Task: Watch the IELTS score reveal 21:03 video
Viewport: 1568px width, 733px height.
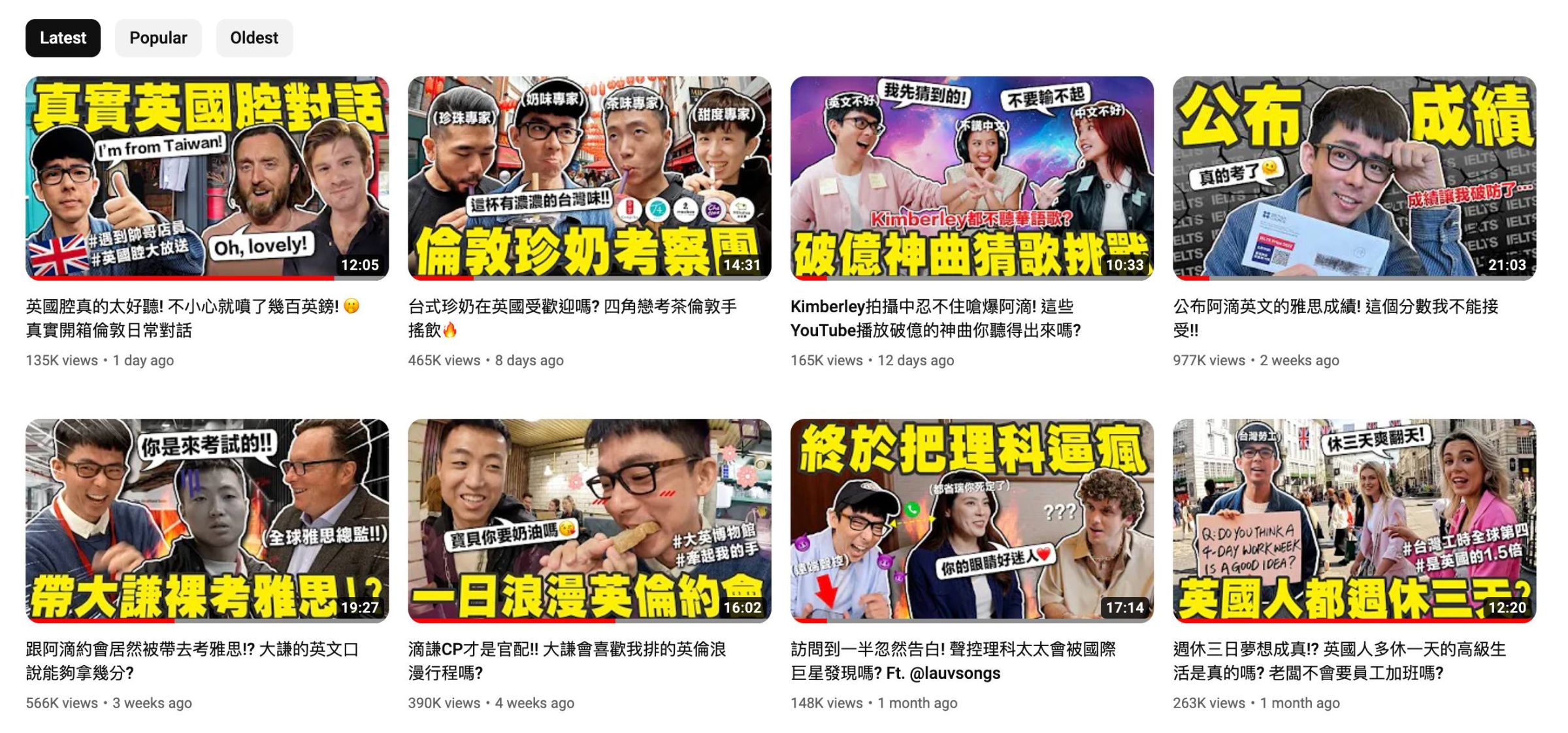Action: coord(1354,178)
